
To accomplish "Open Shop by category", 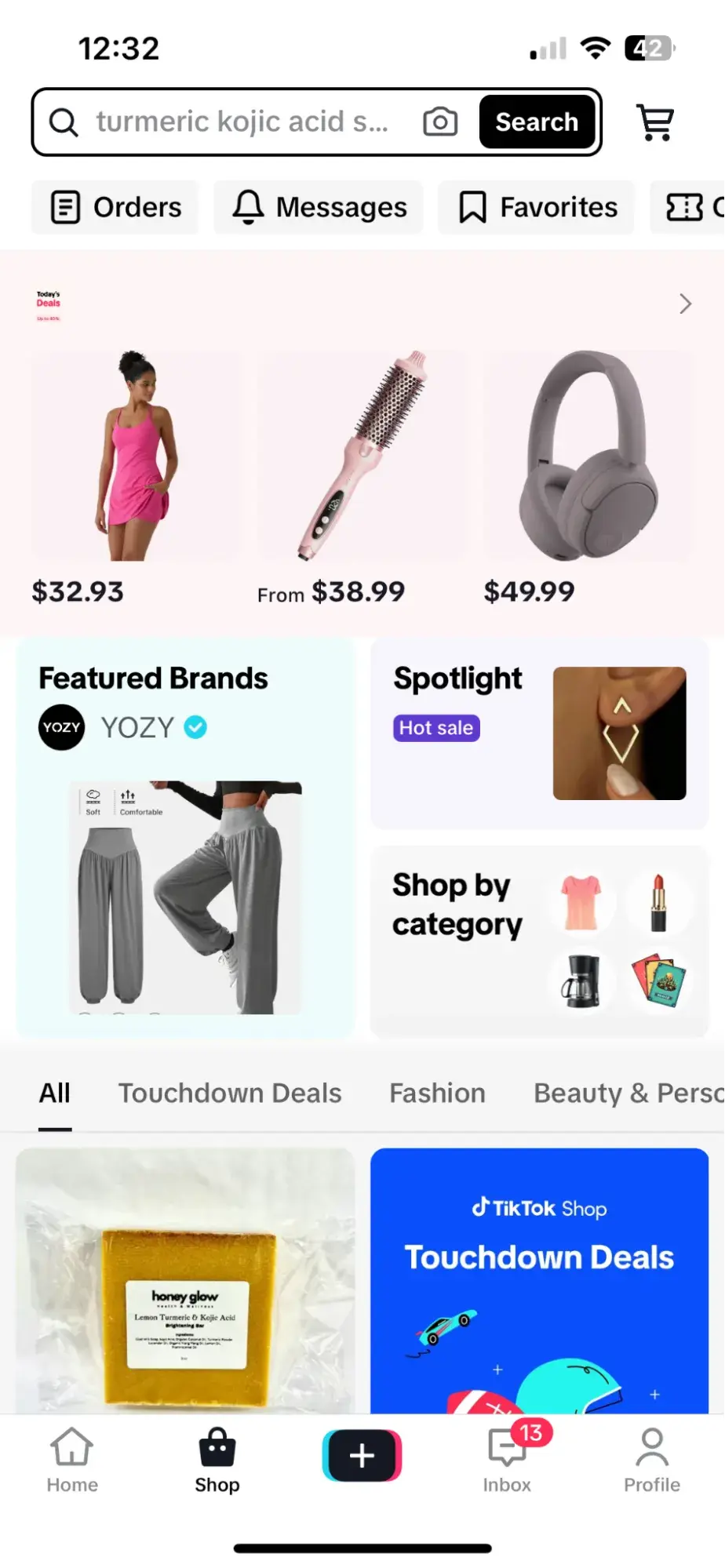I will pos(539,940).
